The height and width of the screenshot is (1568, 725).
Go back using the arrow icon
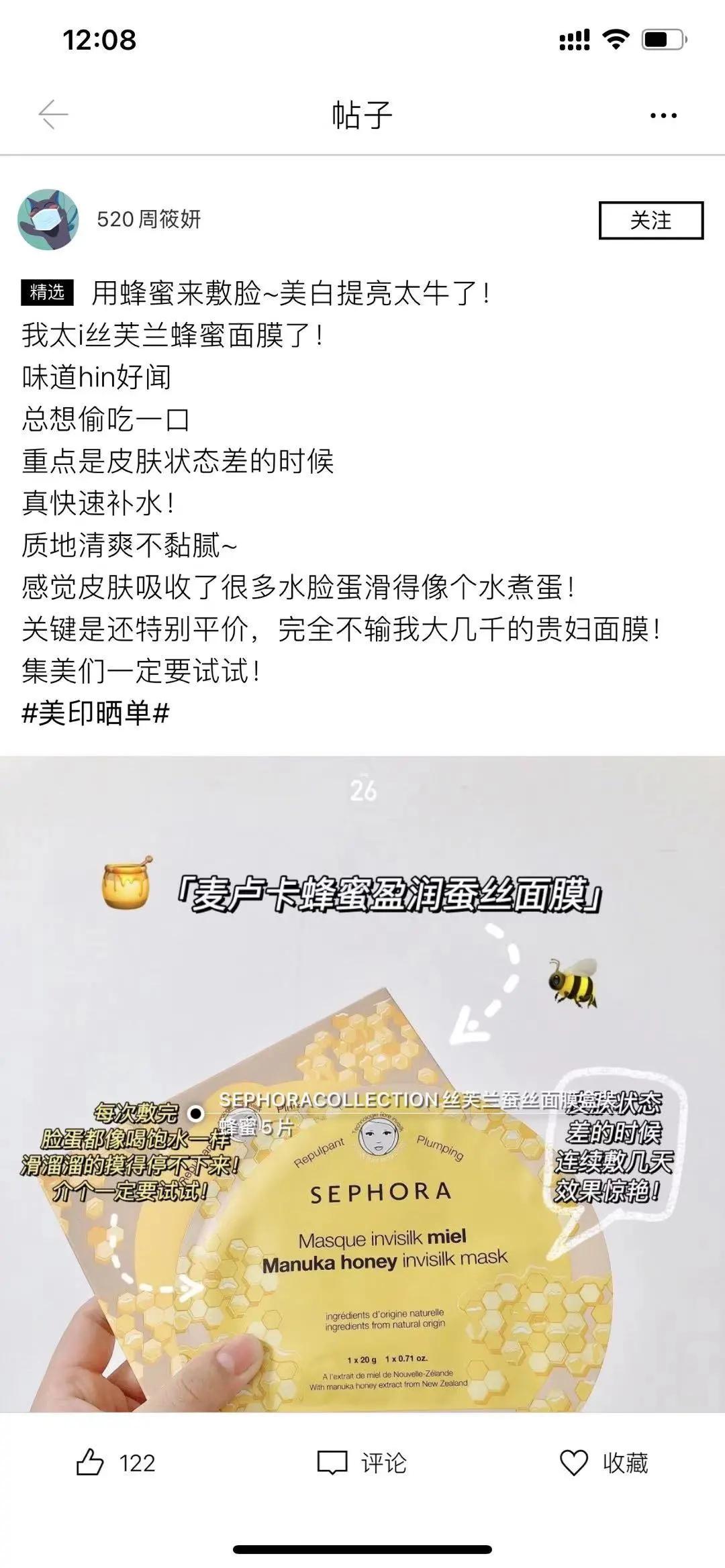(x=53, y=115)
